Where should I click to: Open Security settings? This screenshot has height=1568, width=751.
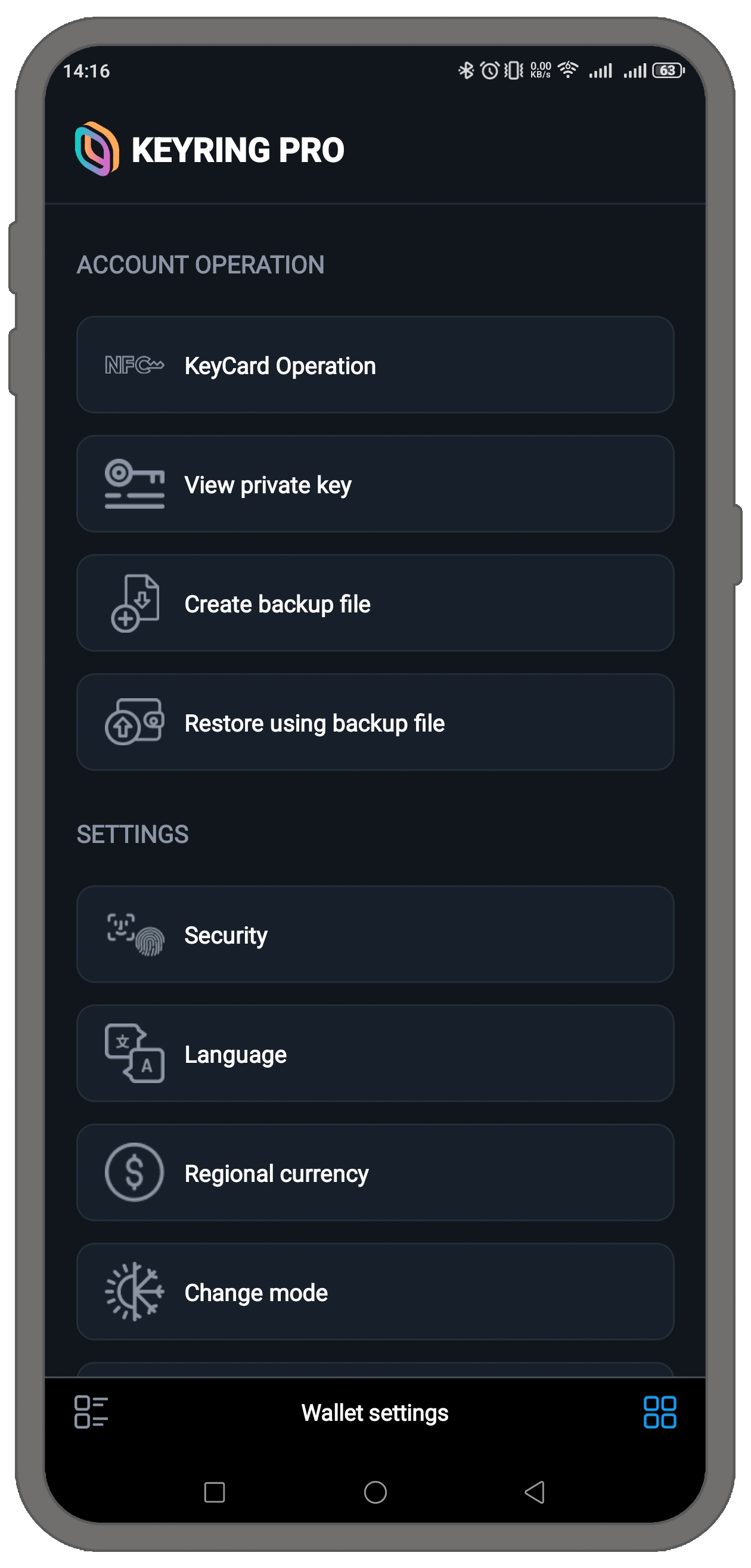click(374, 934)
